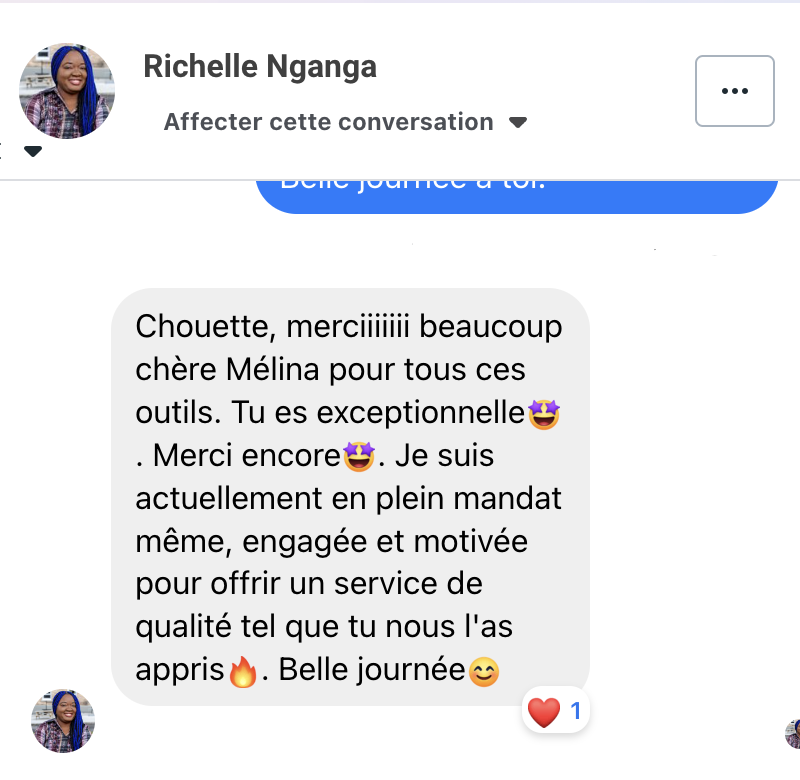This screenshot has height=780, width=800.
Task: Open the three-dot more options button
Action: coord(734,91)
